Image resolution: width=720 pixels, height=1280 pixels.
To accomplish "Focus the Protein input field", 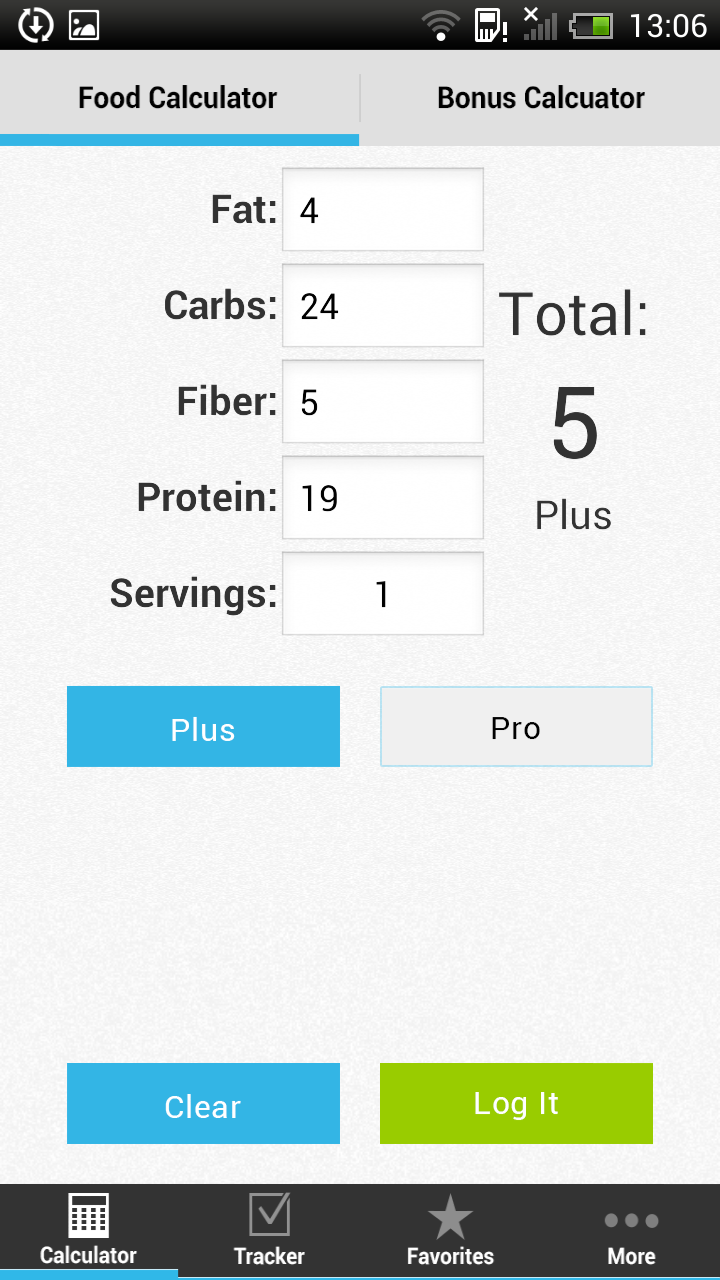I will [383, 498].
